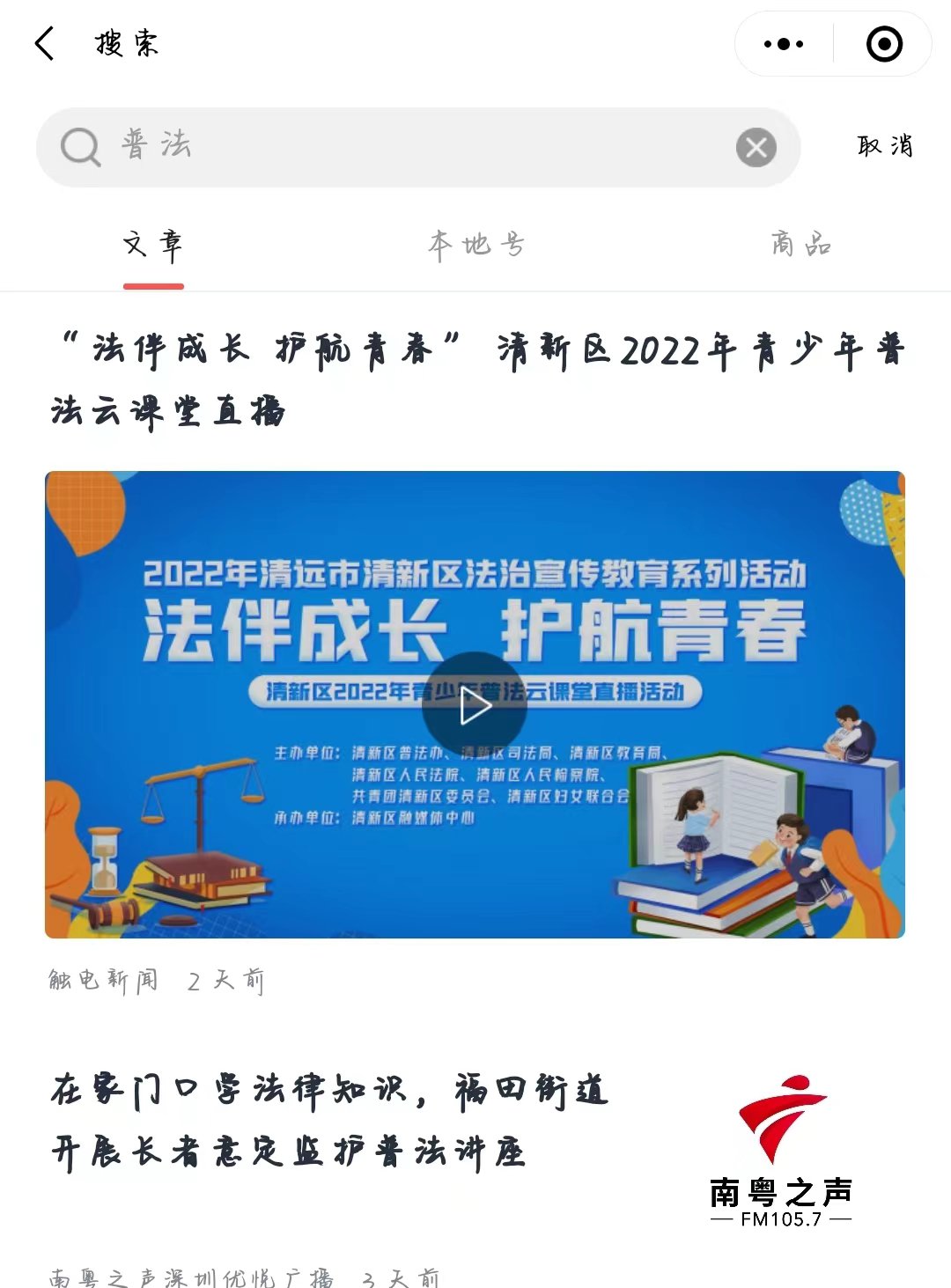Viewport: 951px width, 1288px height.
Task: Close the mini program via circle icon
Action: click(x=884, y=44)
